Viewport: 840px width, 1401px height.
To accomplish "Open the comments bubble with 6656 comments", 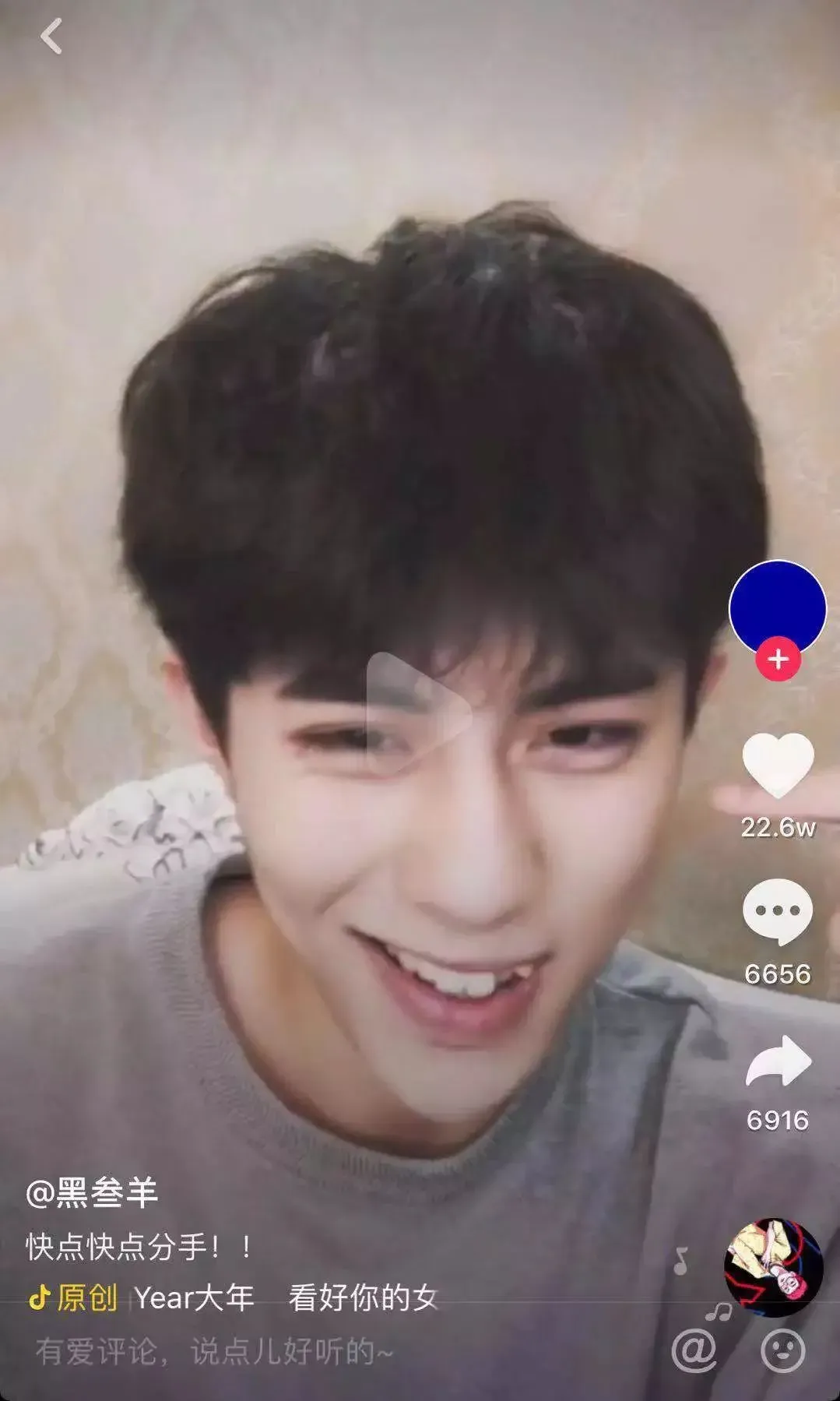I will pyautogui.click(x=778, y=912).
